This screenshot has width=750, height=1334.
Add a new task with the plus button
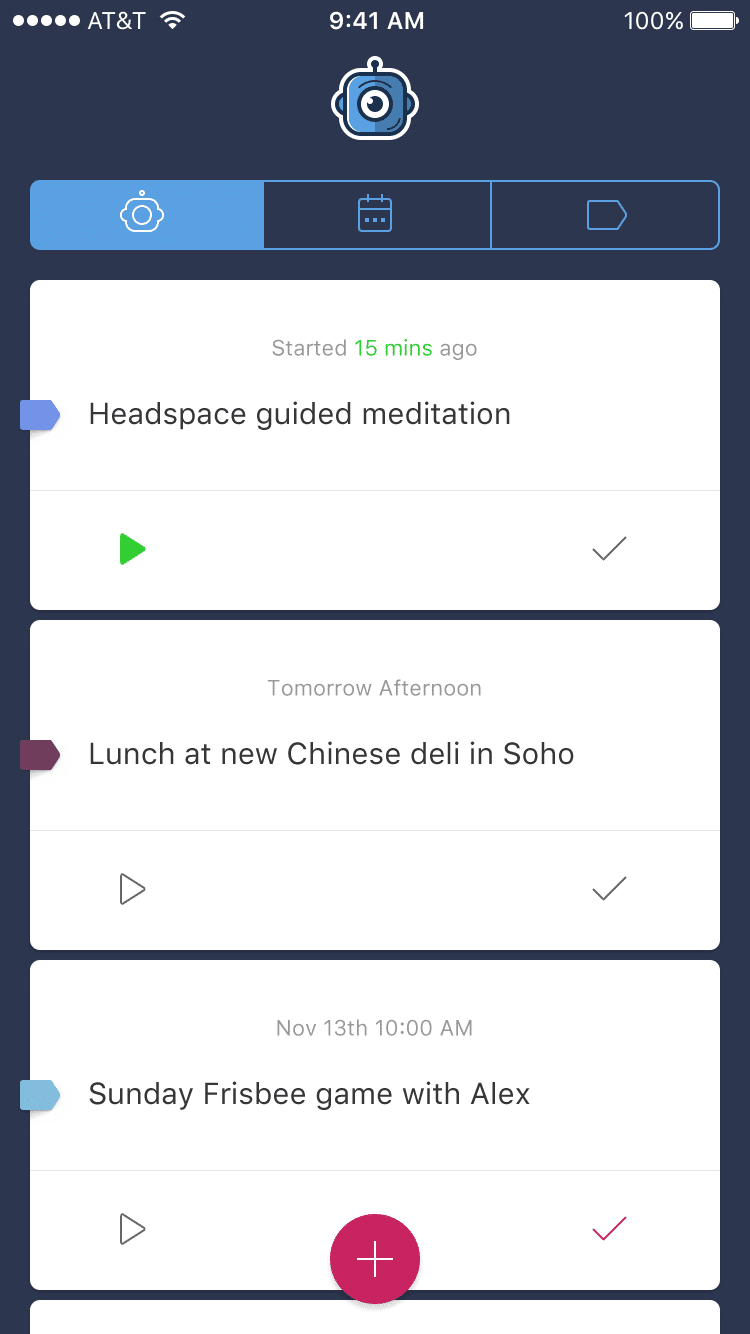(375, 1260)
